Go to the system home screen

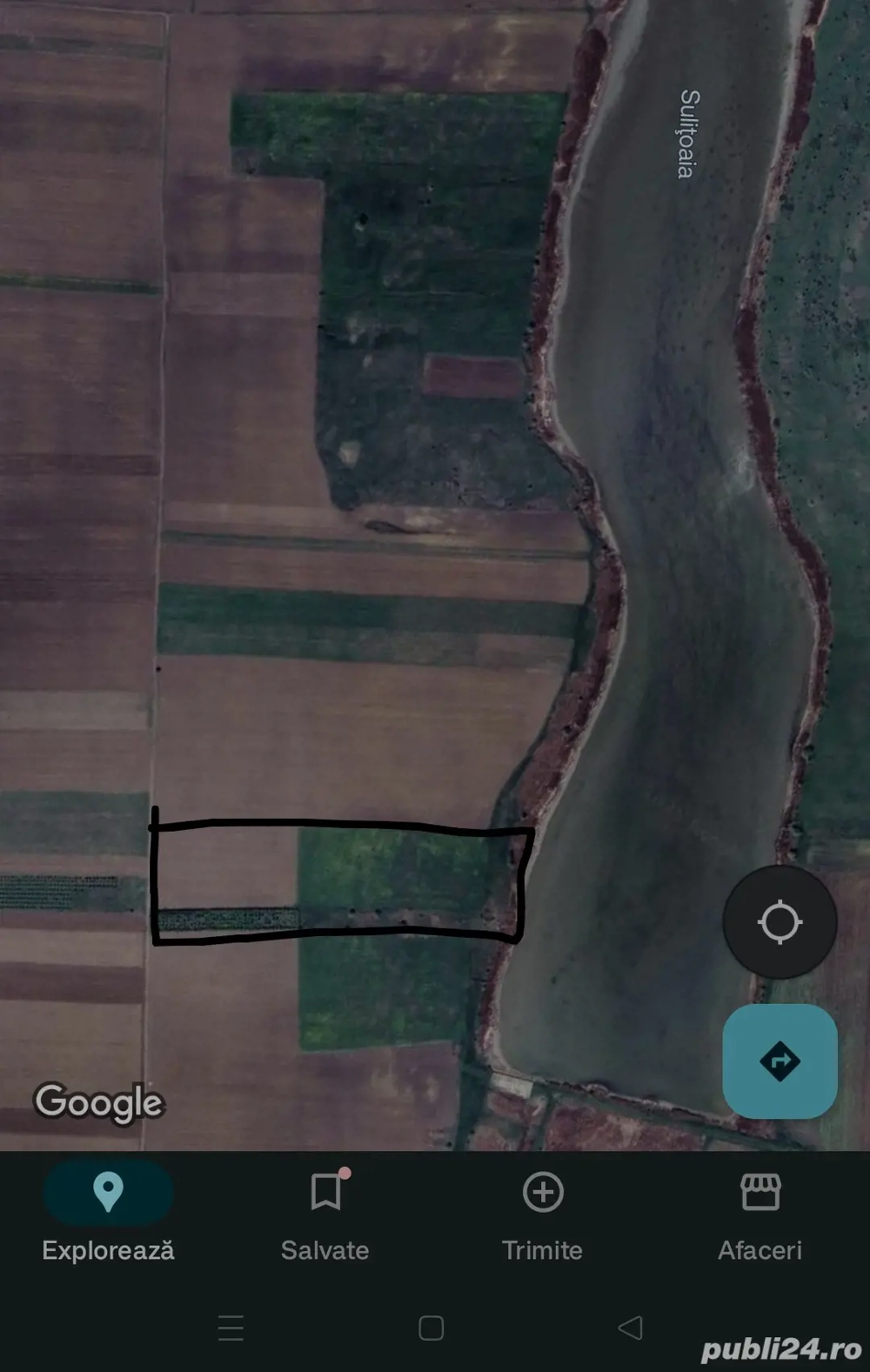point(432,1328)
